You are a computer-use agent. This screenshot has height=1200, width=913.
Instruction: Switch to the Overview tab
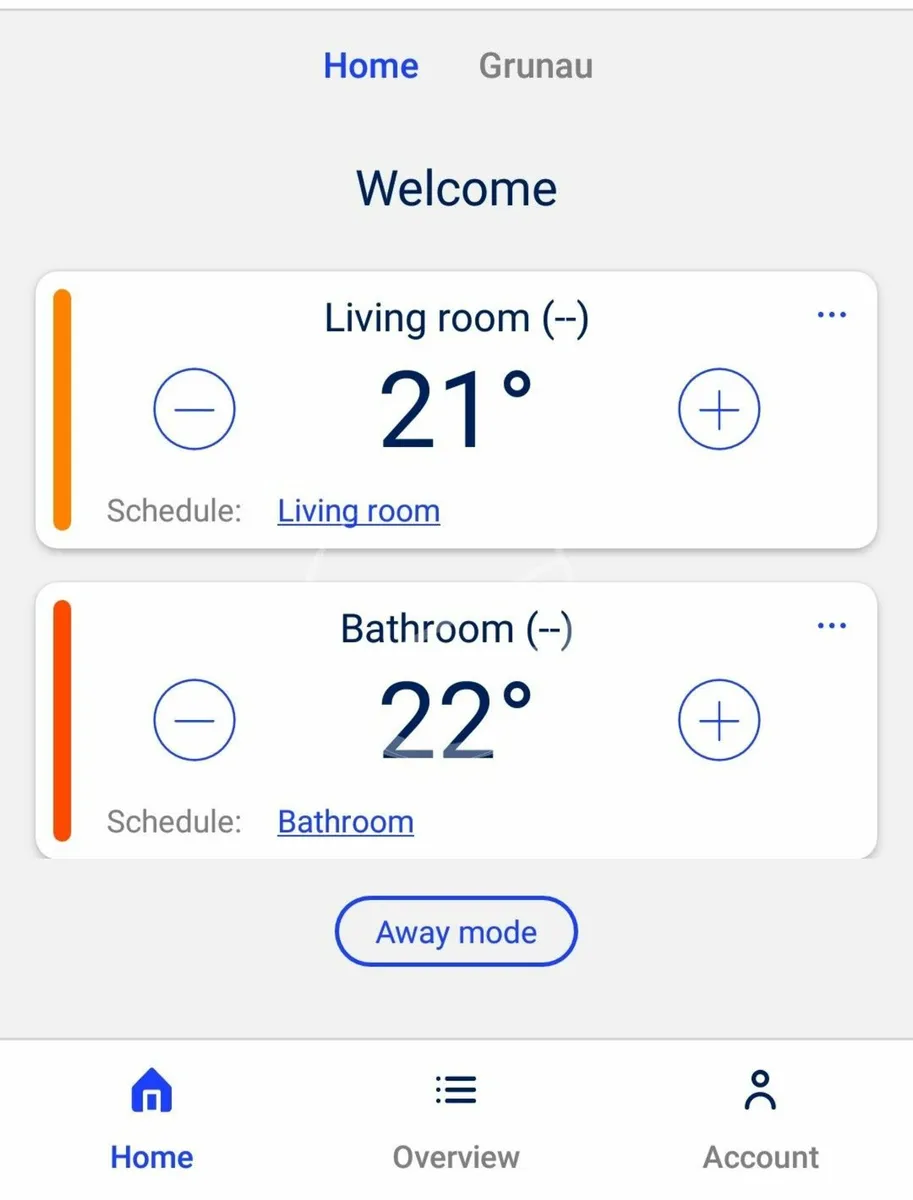[x=456, y=1118]
